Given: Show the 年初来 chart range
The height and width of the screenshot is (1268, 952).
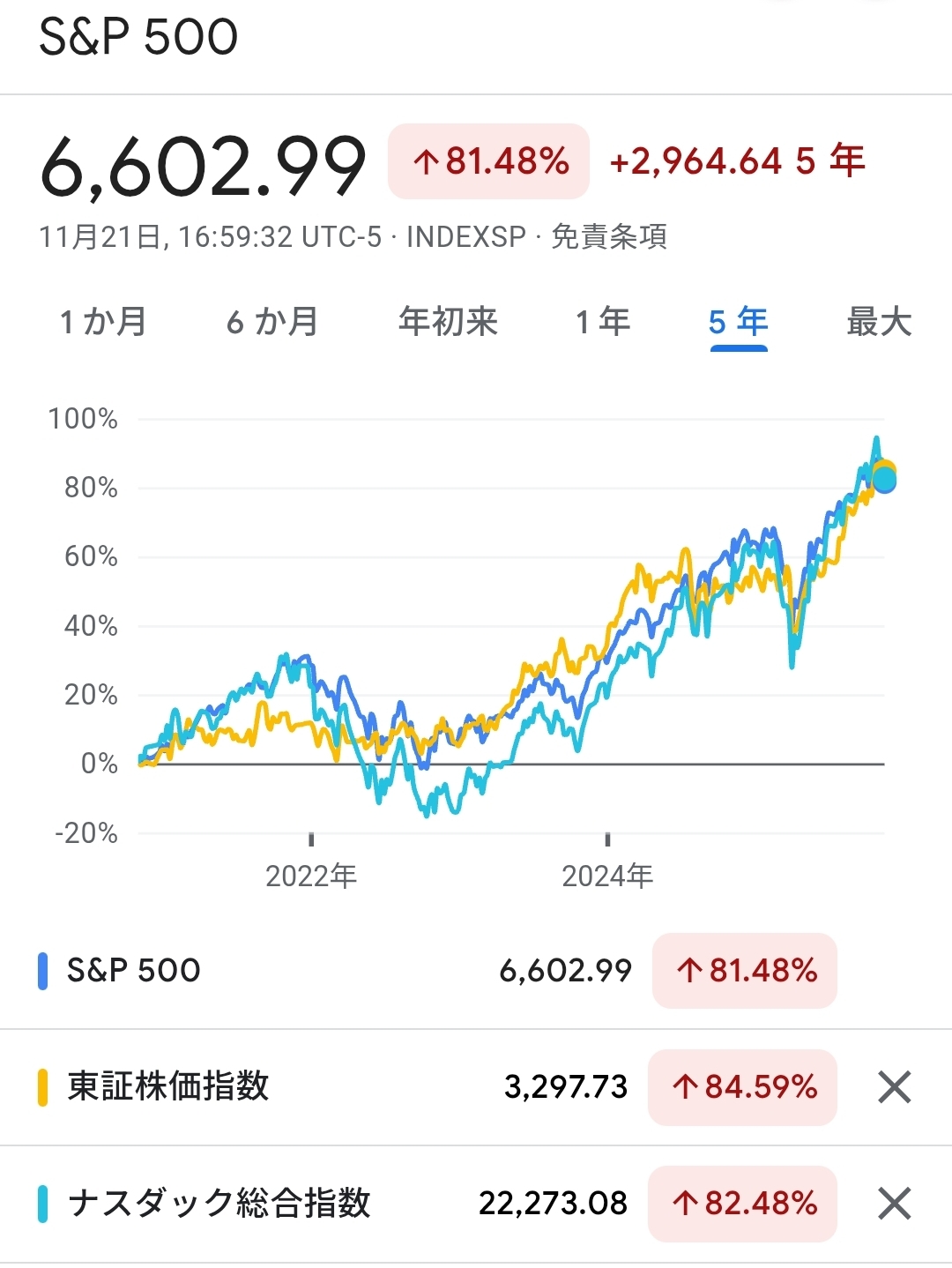Looking at the screenshot, I should (x=448, y=322).
